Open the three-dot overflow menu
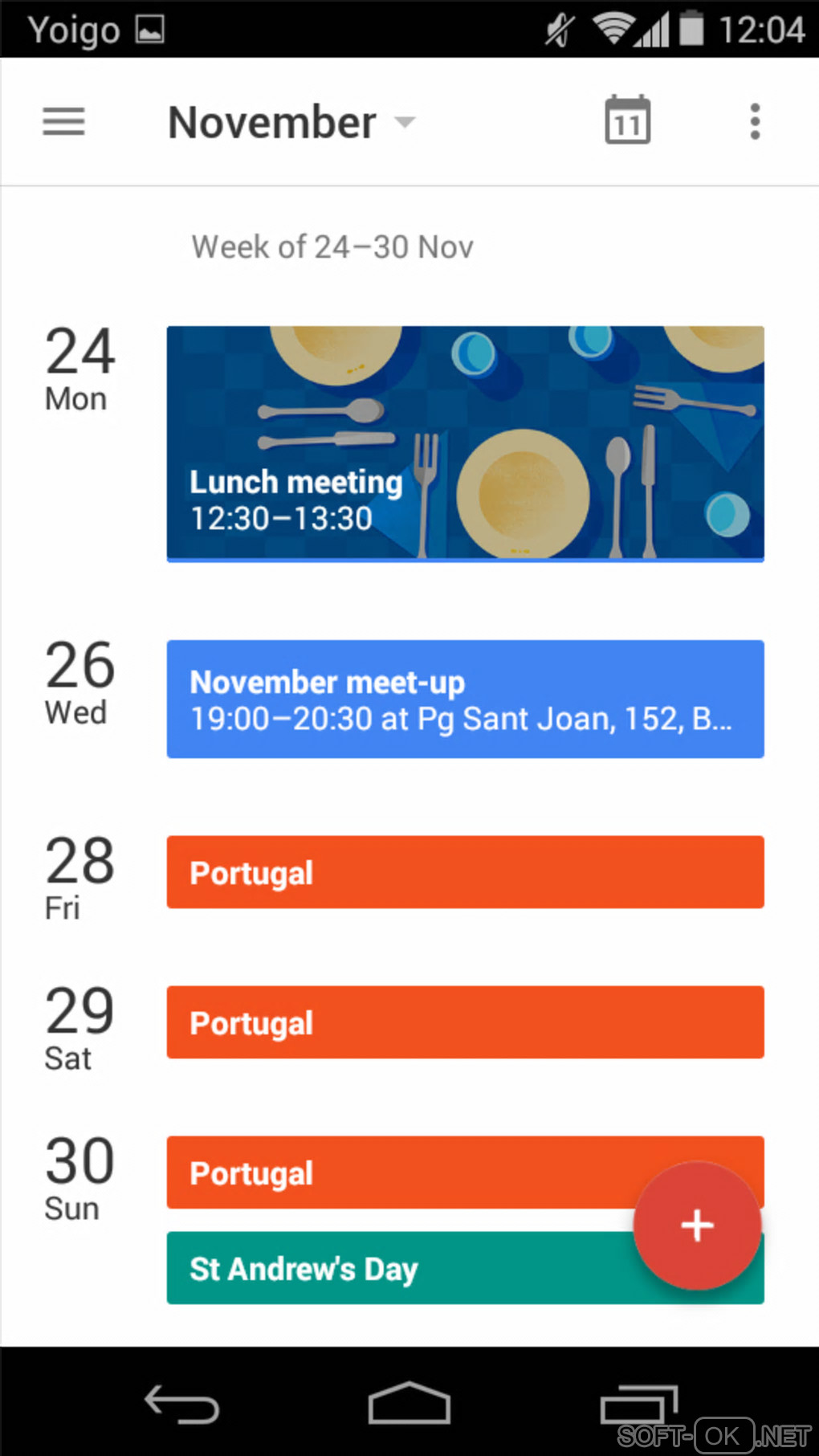The width and height of the screenshot is (819, 1456). (x=754, y=121)
